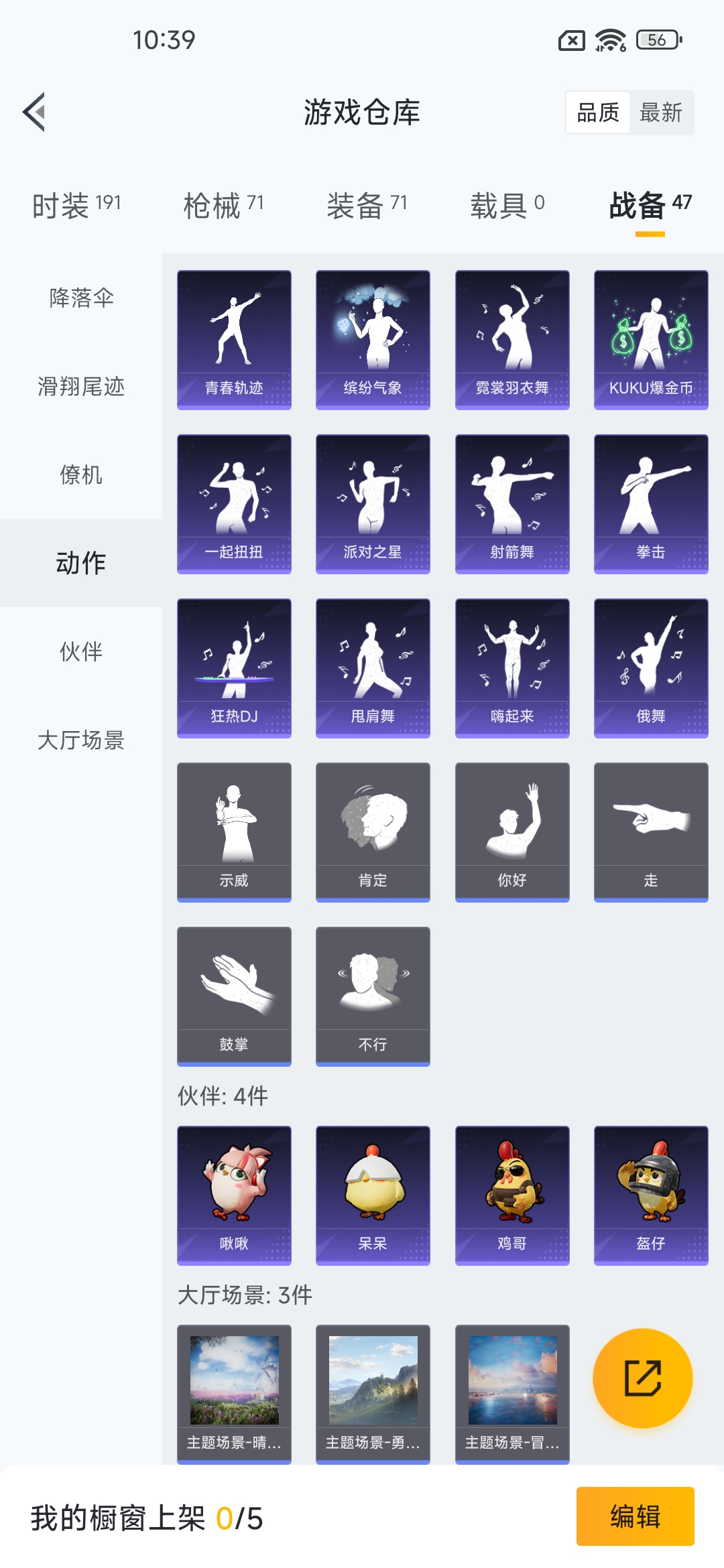Open the 青春轨迹 emote item

234,340
